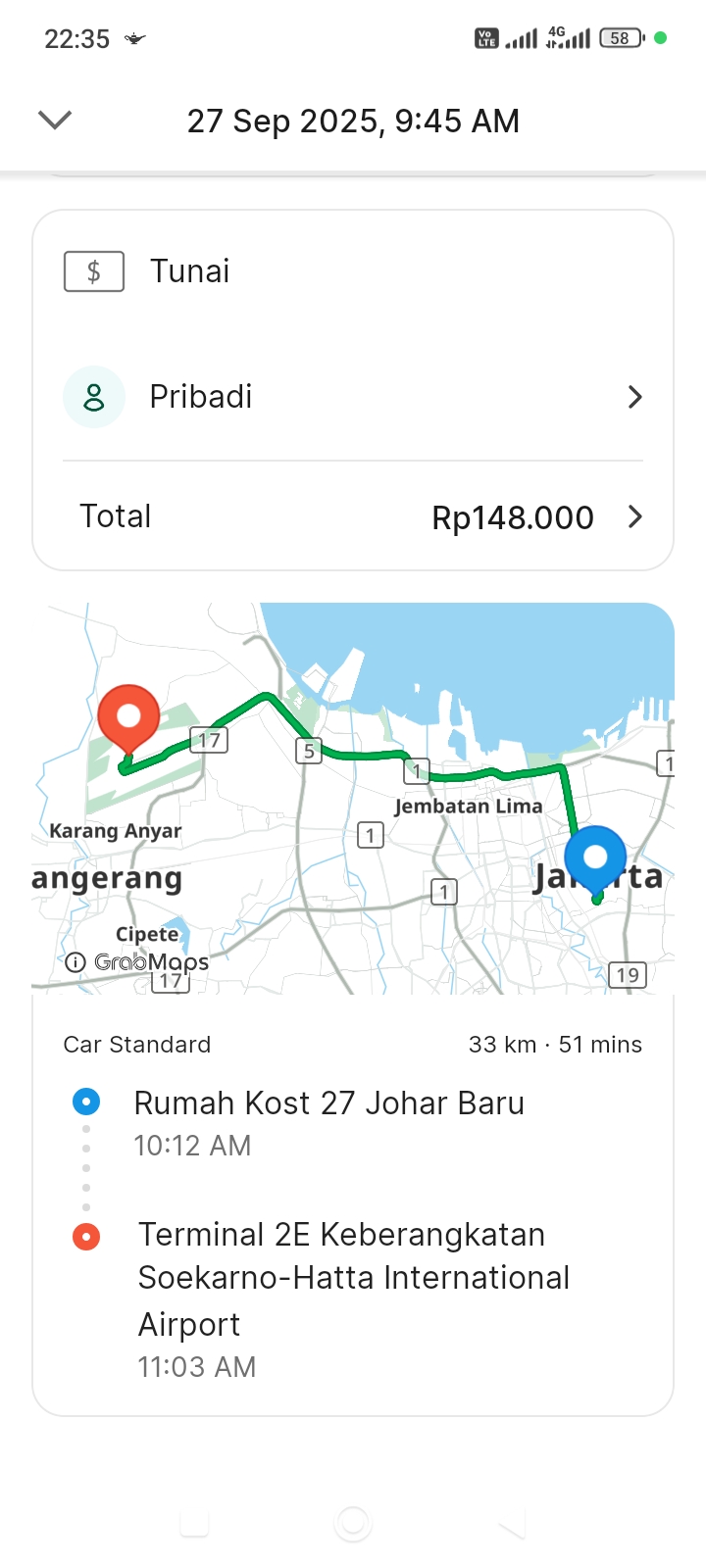
Task: Tap the GrabMaps info icon
Action: (76, 962)
